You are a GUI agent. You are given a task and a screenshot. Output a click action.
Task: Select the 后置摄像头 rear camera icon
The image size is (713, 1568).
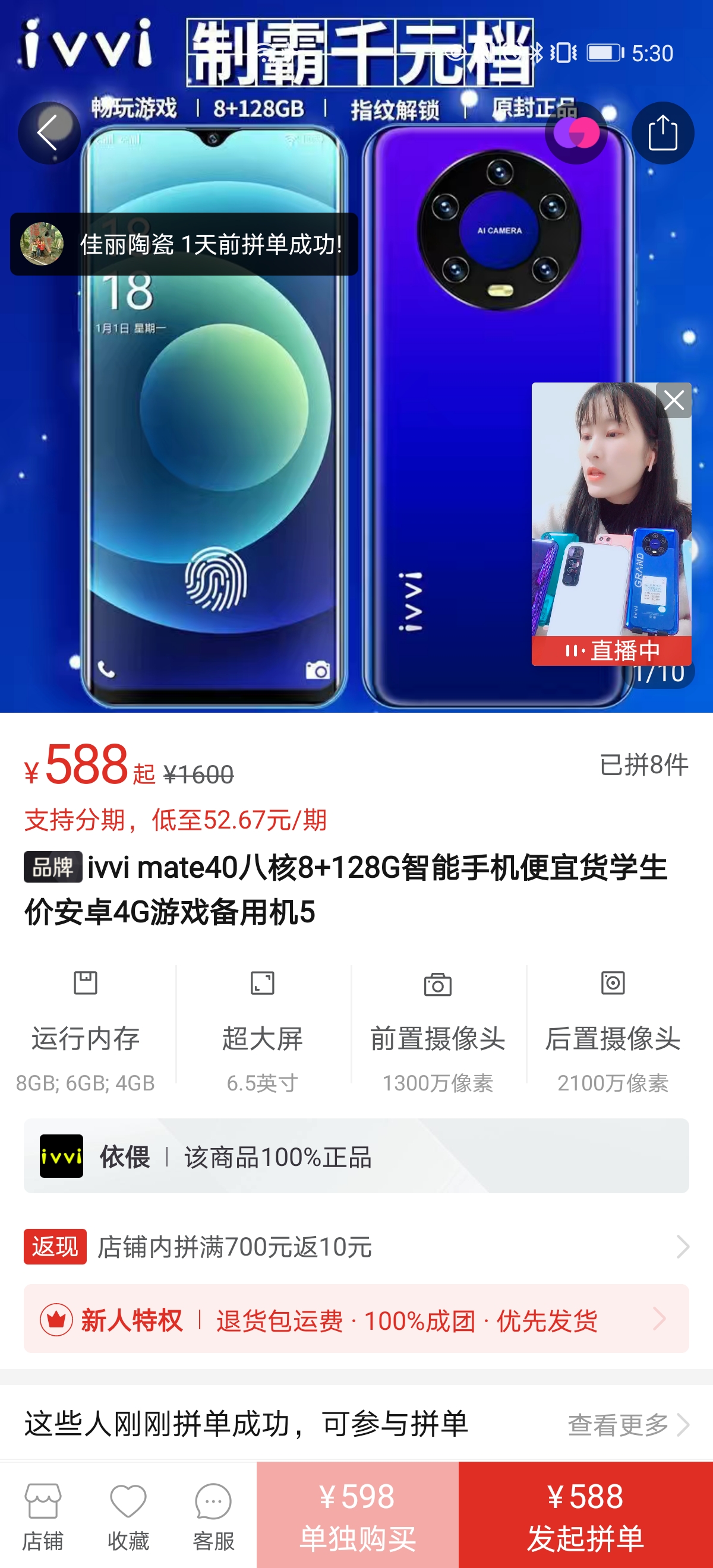point(613,981)
